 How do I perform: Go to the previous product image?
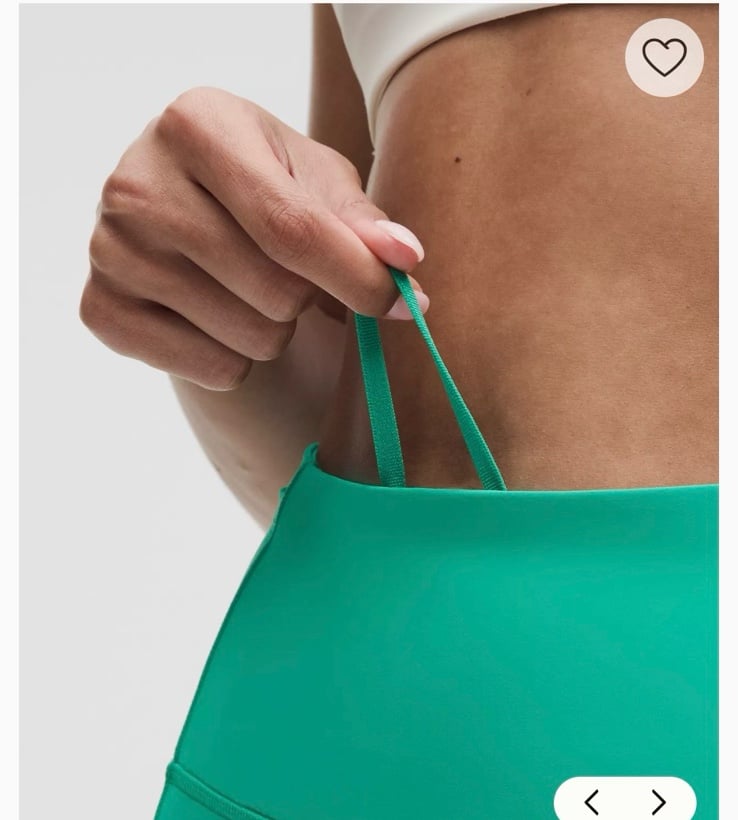(592, 801)
